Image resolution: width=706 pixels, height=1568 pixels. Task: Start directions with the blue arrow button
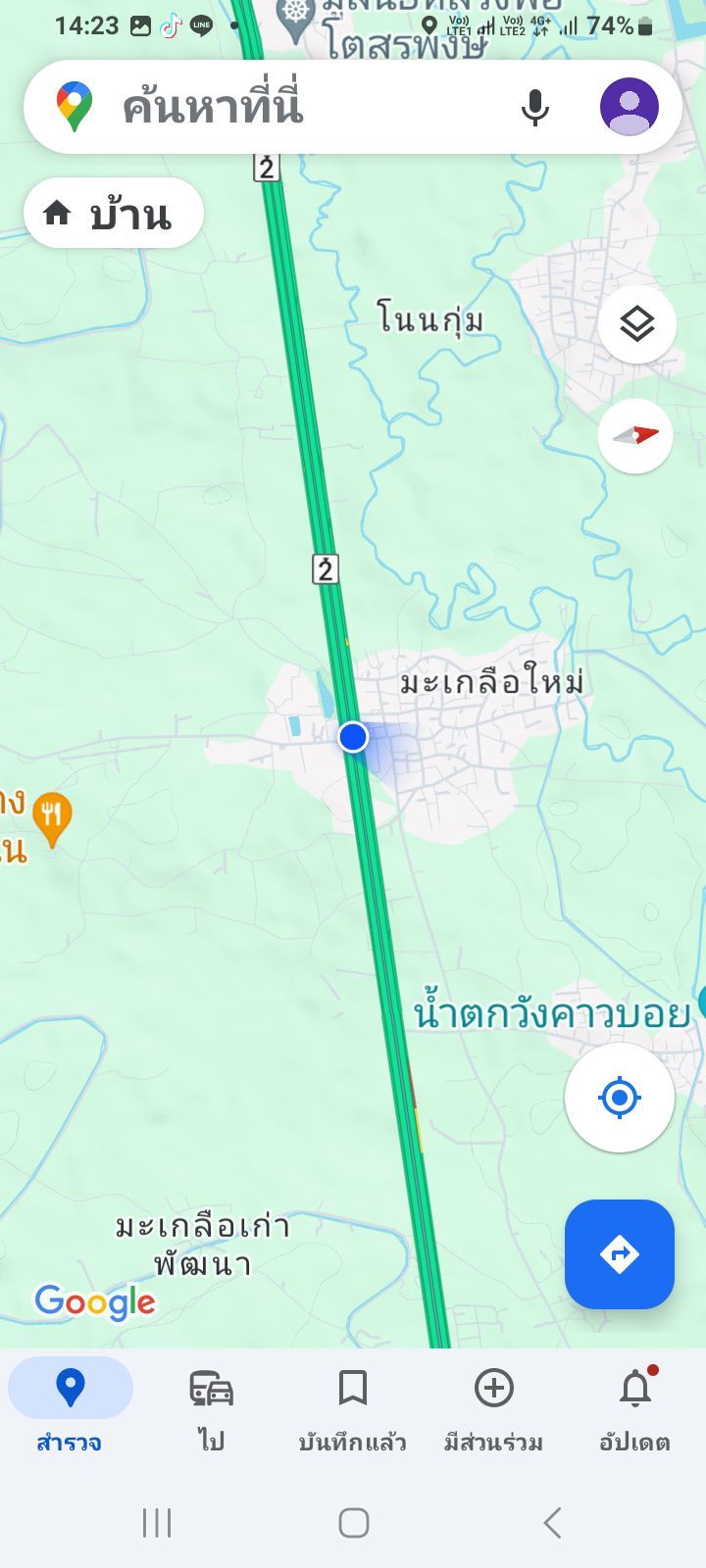tap(619, 1253)
